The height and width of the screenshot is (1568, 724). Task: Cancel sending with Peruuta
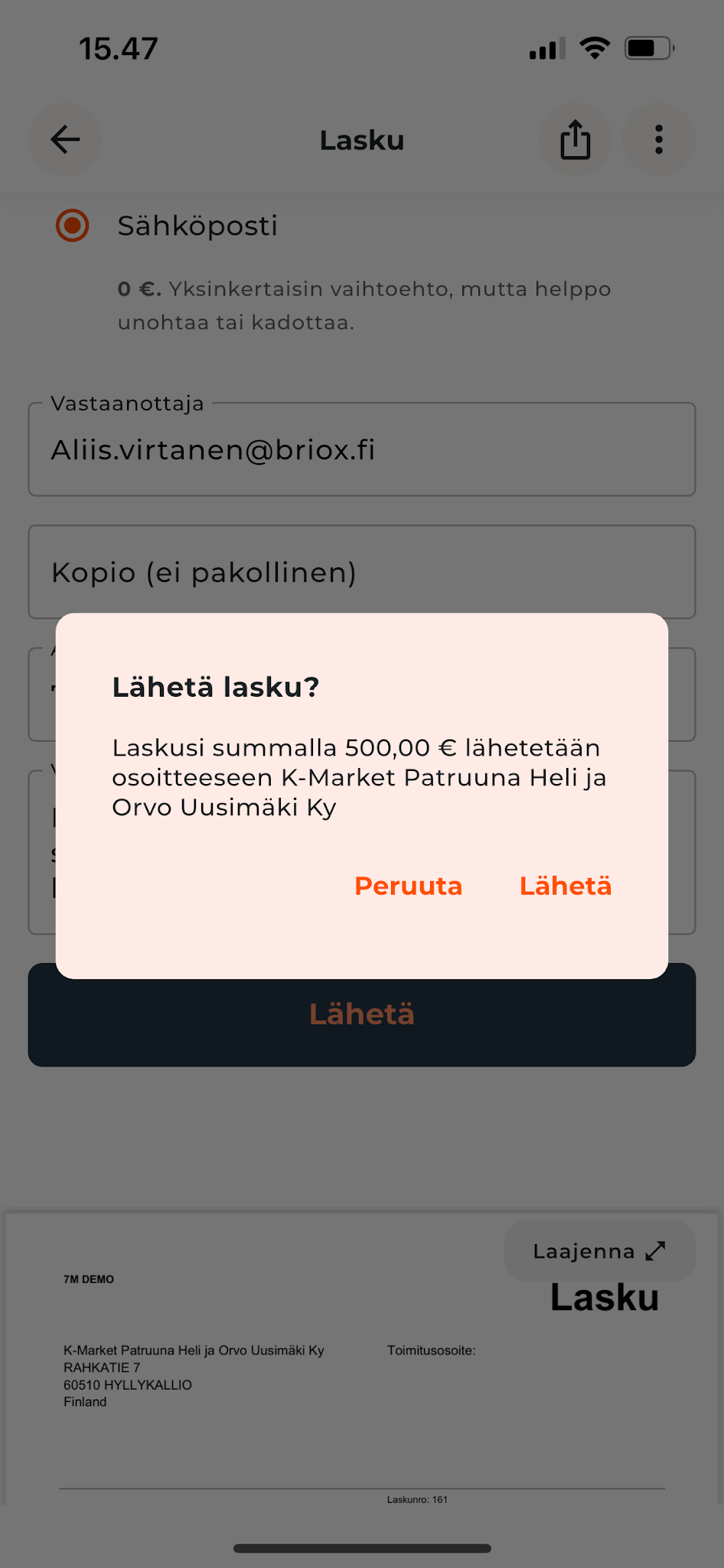[409, 886]
